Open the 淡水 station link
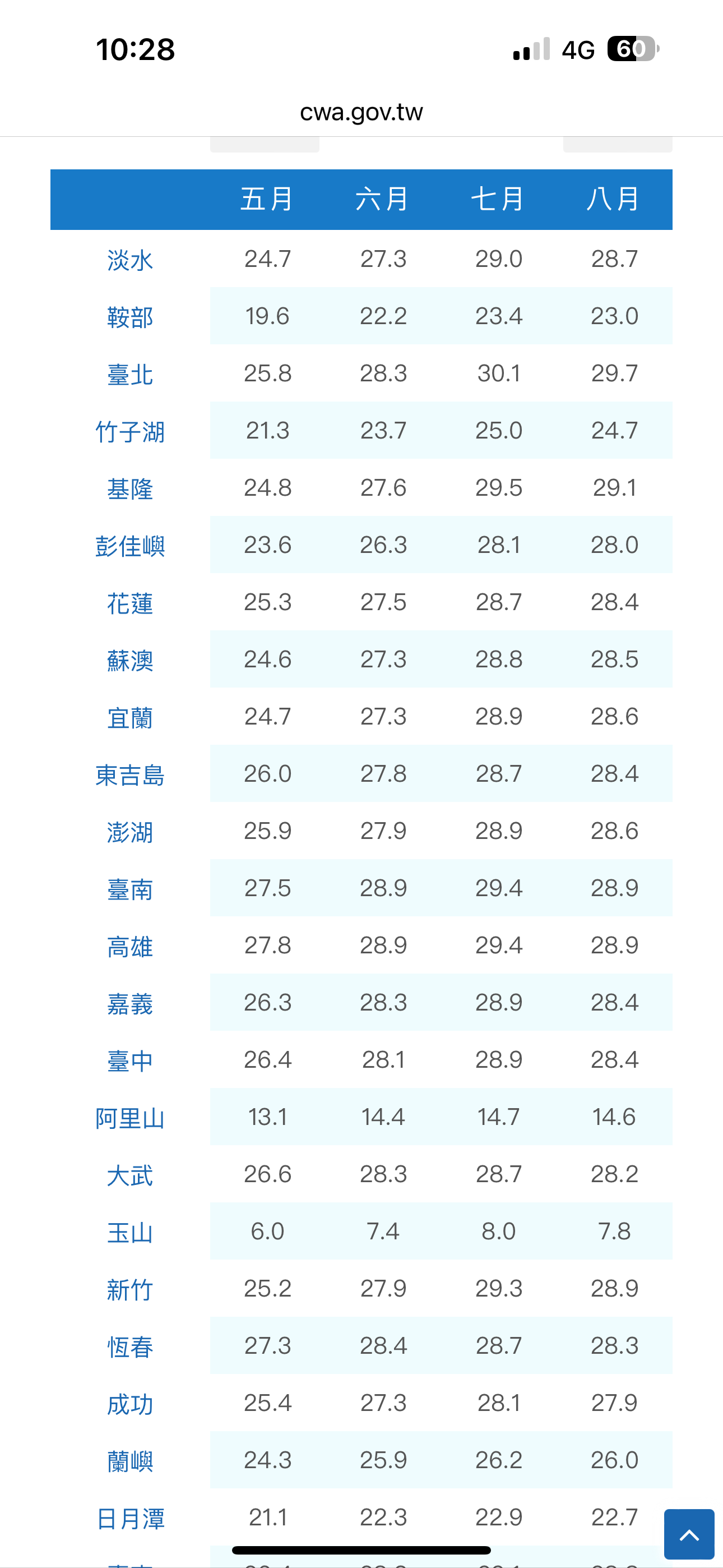The image size is (723, 1568). (129, 260)
